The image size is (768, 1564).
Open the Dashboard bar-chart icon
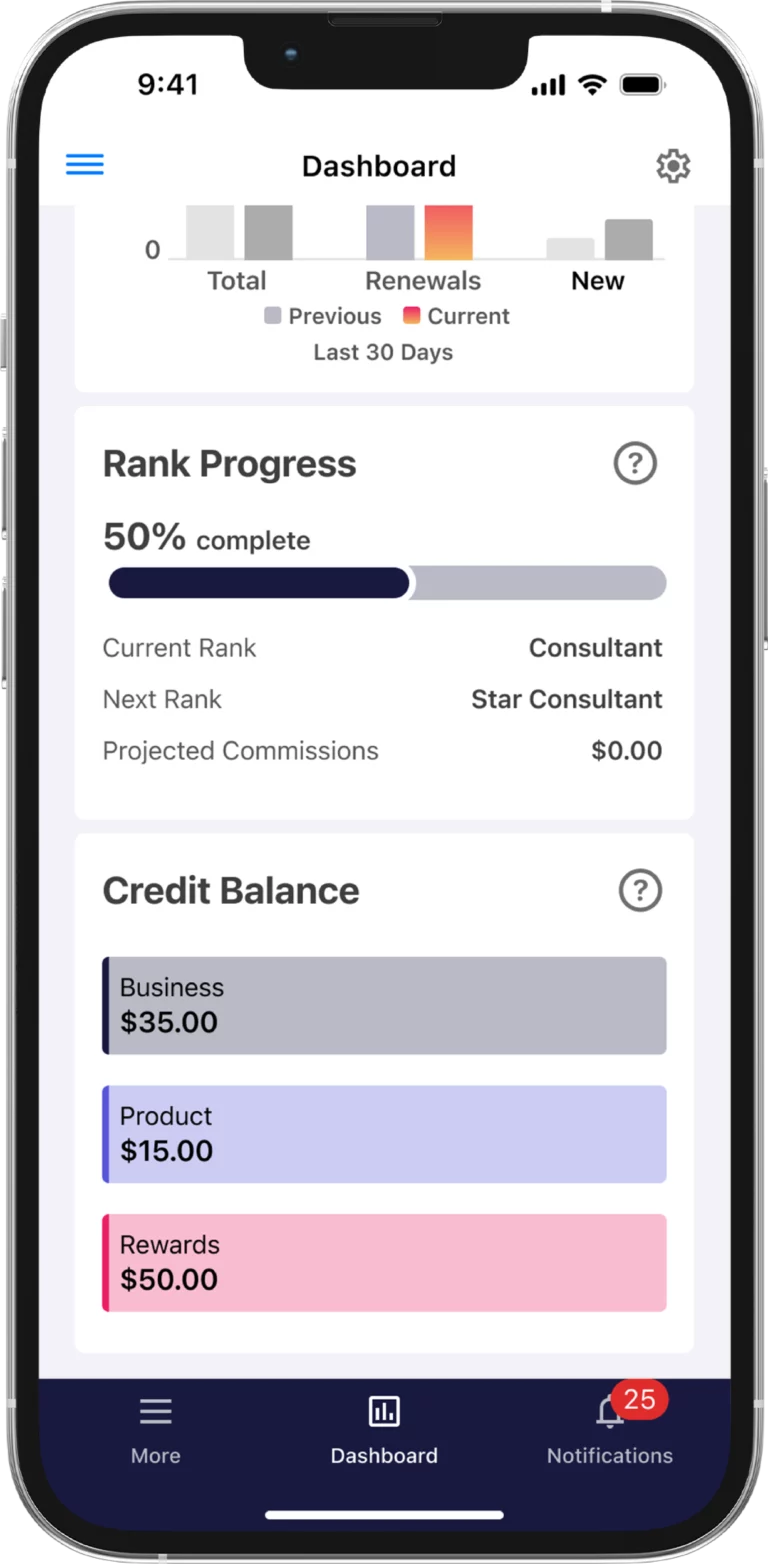384,1411
